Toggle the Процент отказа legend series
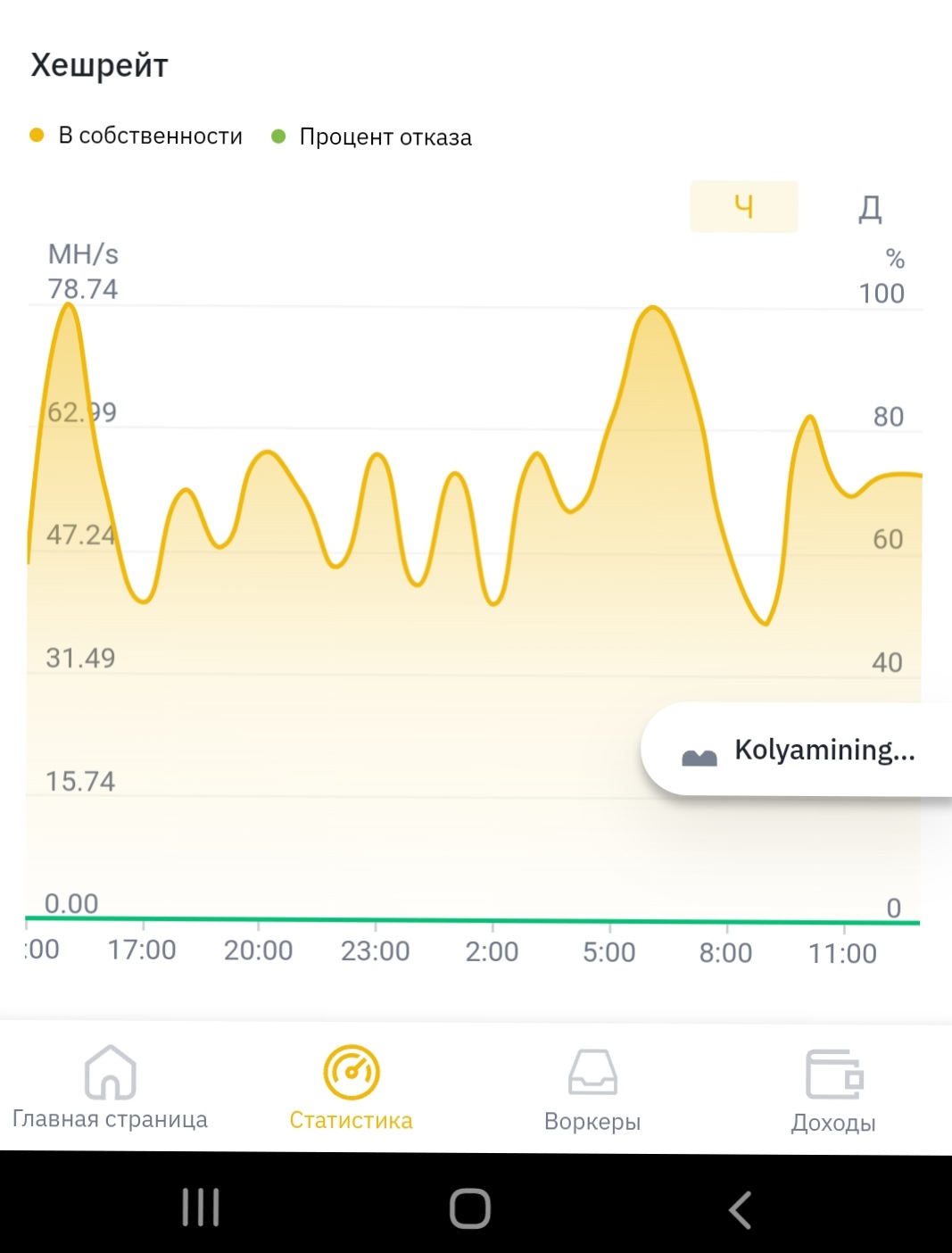The height and width of the screenshot is (1253, 952). click(x=372, y=137)
